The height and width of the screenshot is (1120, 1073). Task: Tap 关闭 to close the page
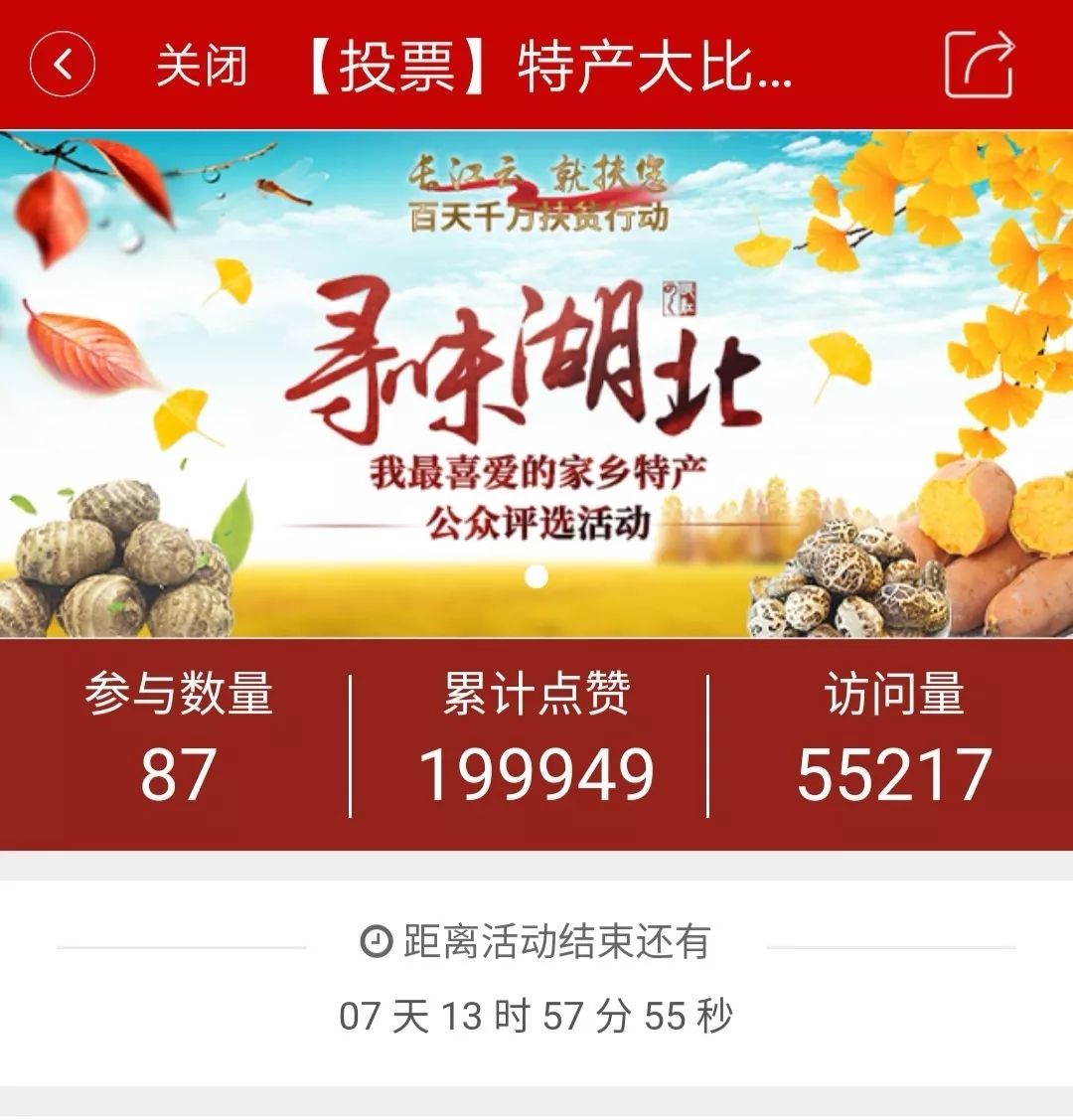(x=201, y=67)
